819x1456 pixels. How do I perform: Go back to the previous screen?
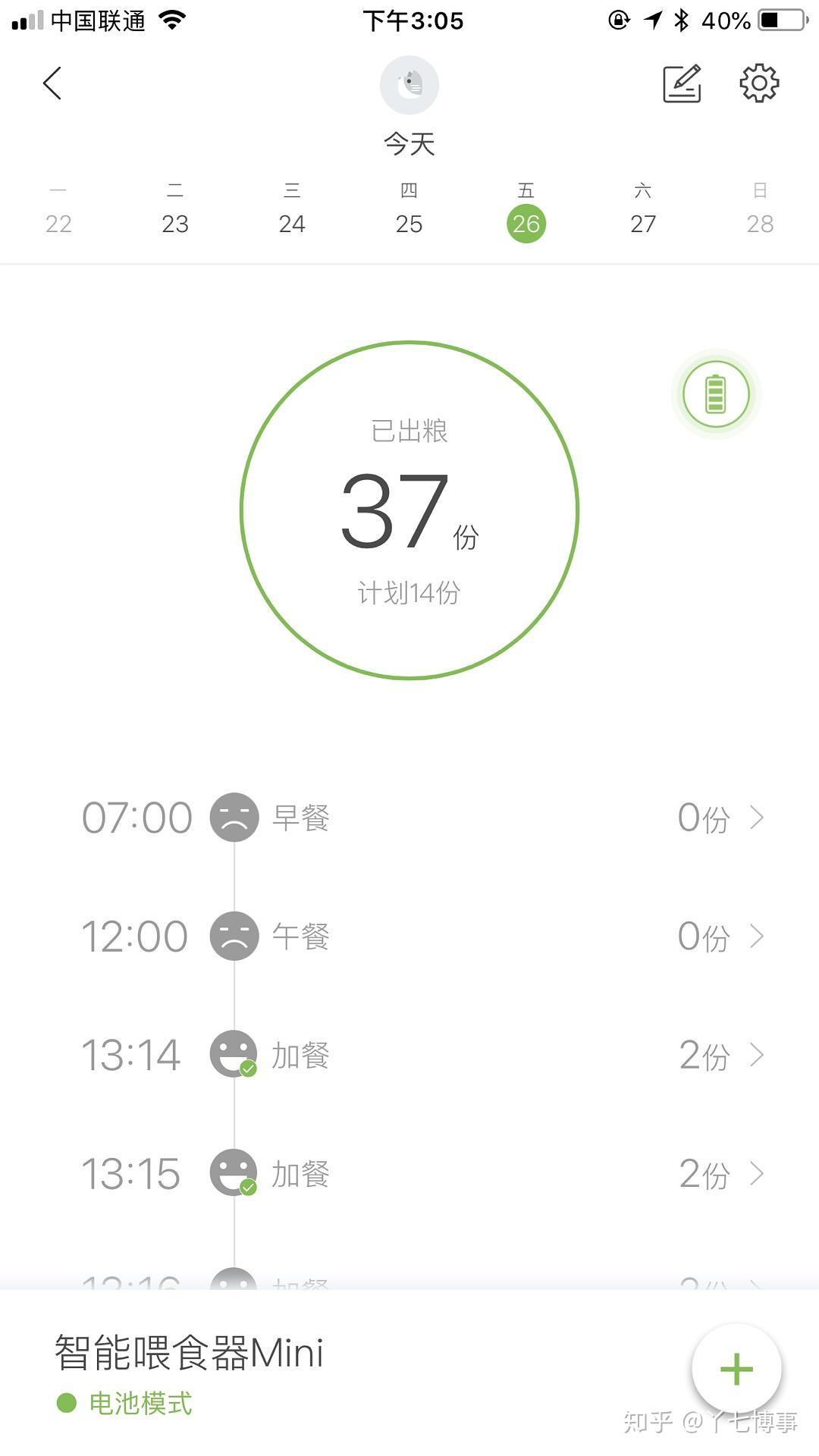pos(52,83)
